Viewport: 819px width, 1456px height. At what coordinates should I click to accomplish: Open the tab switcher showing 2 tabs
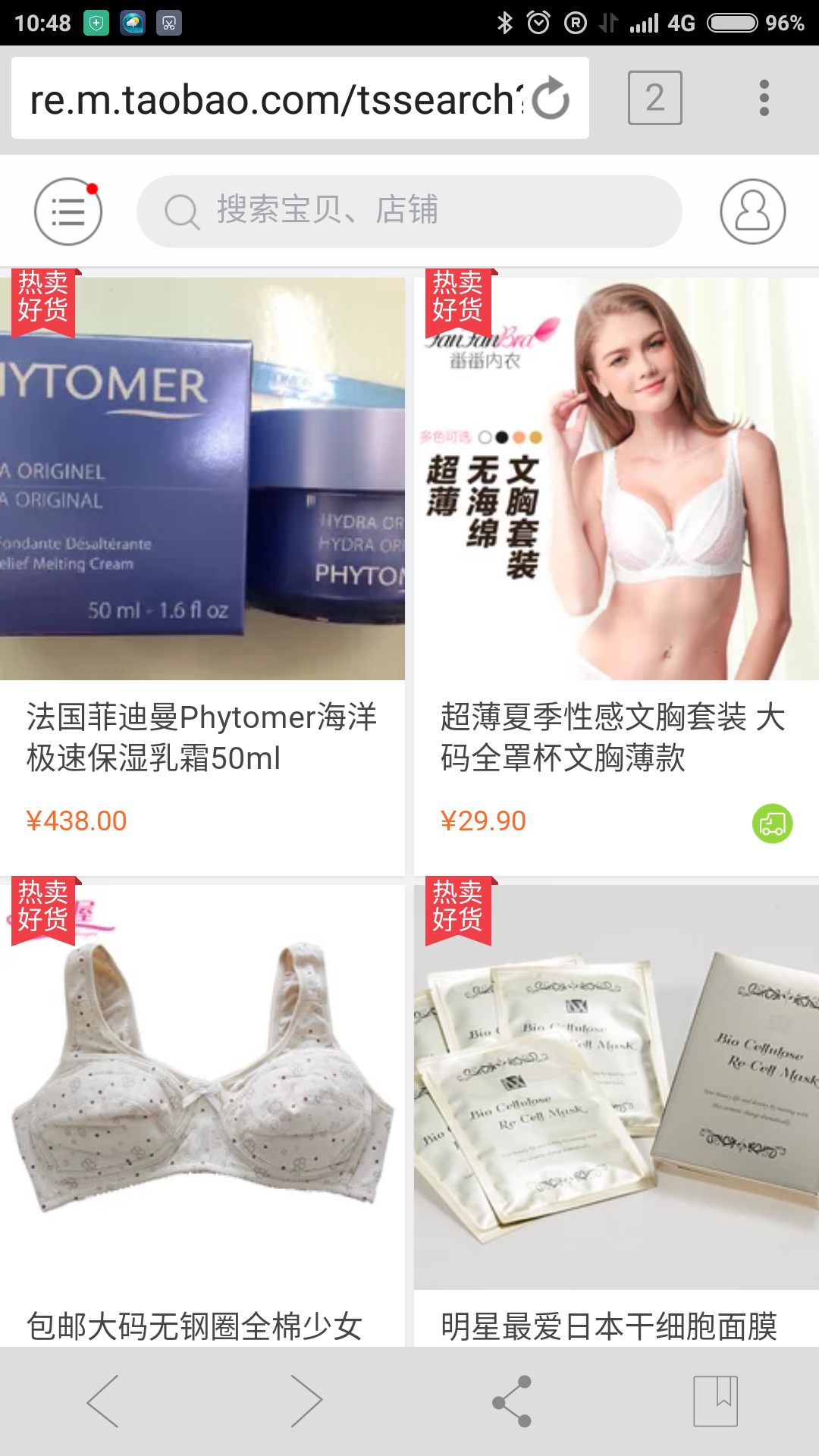[654, 98]
